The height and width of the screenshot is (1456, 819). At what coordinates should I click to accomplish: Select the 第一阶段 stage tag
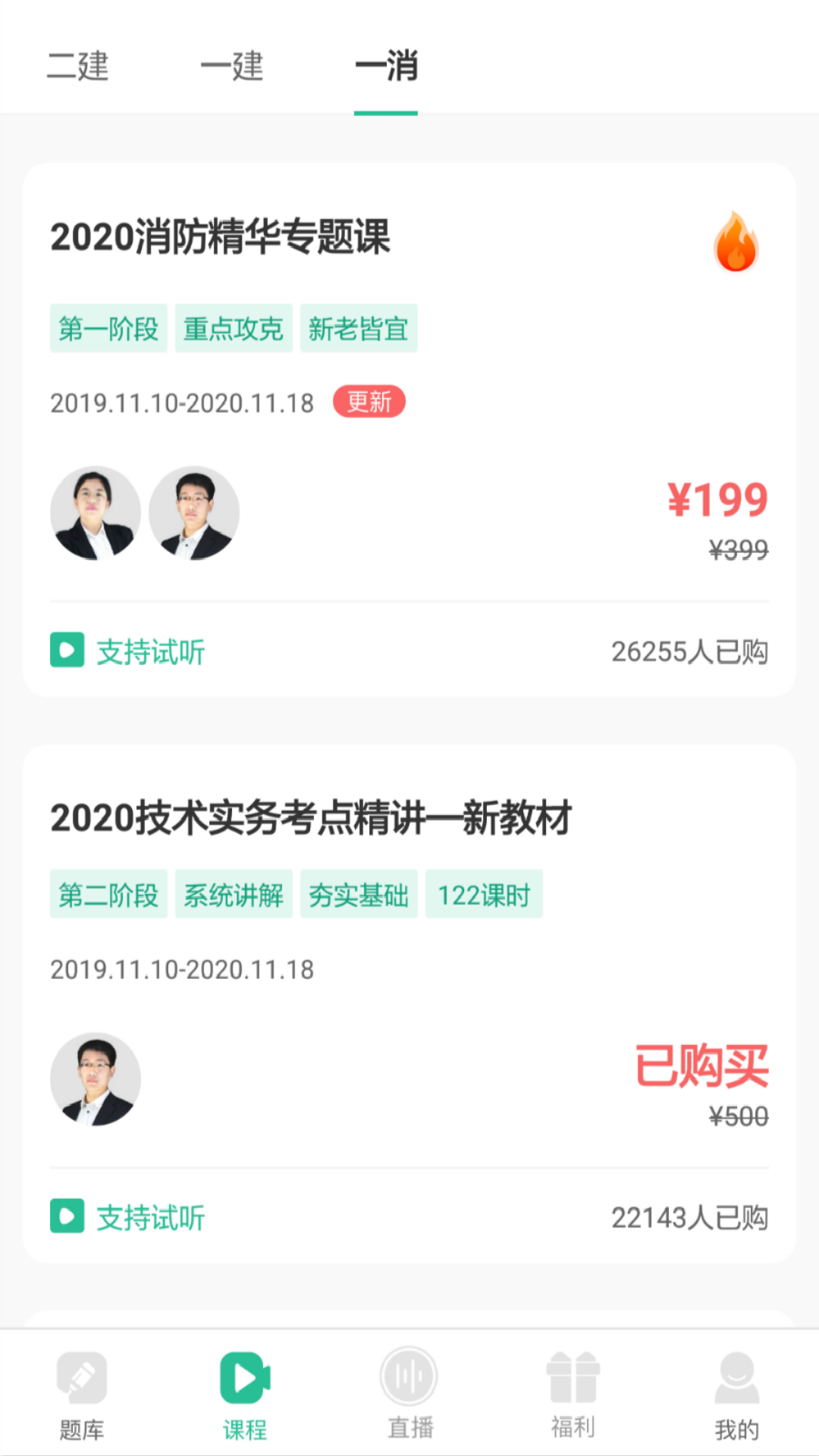[x=108, y=328]
